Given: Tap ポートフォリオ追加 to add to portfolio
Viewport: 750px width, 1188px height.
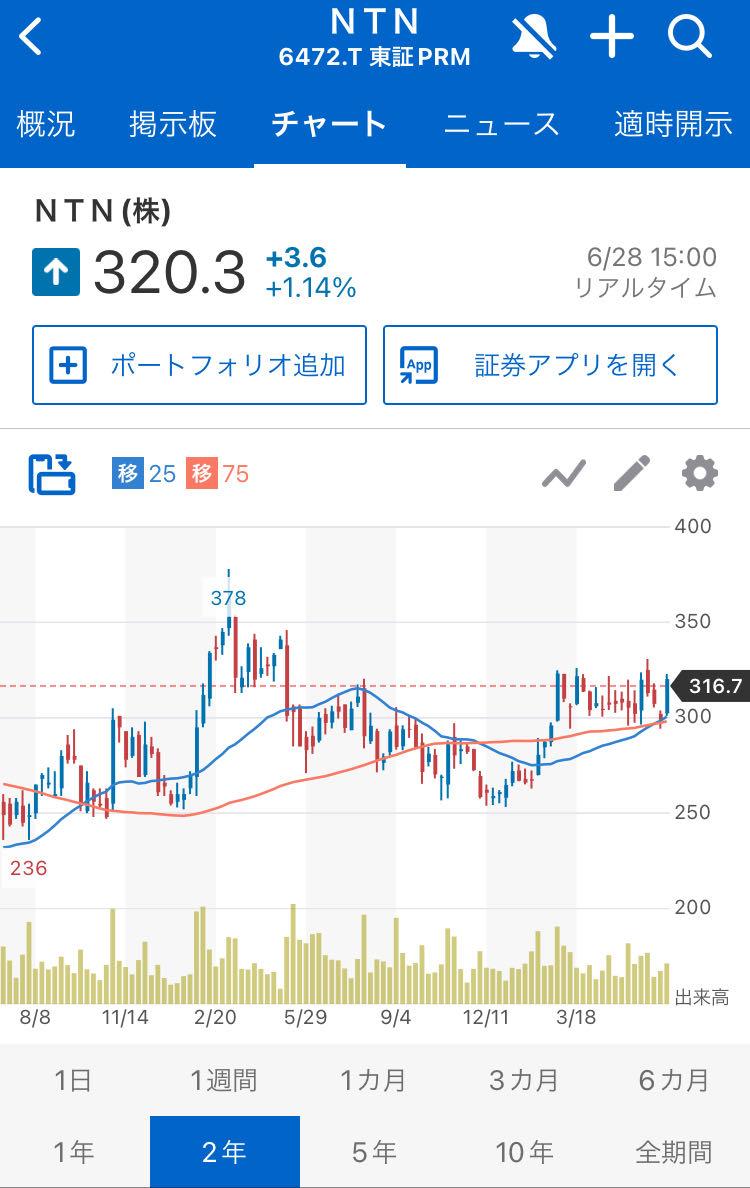Looking at the screenshot, I should tap(198, 365).
